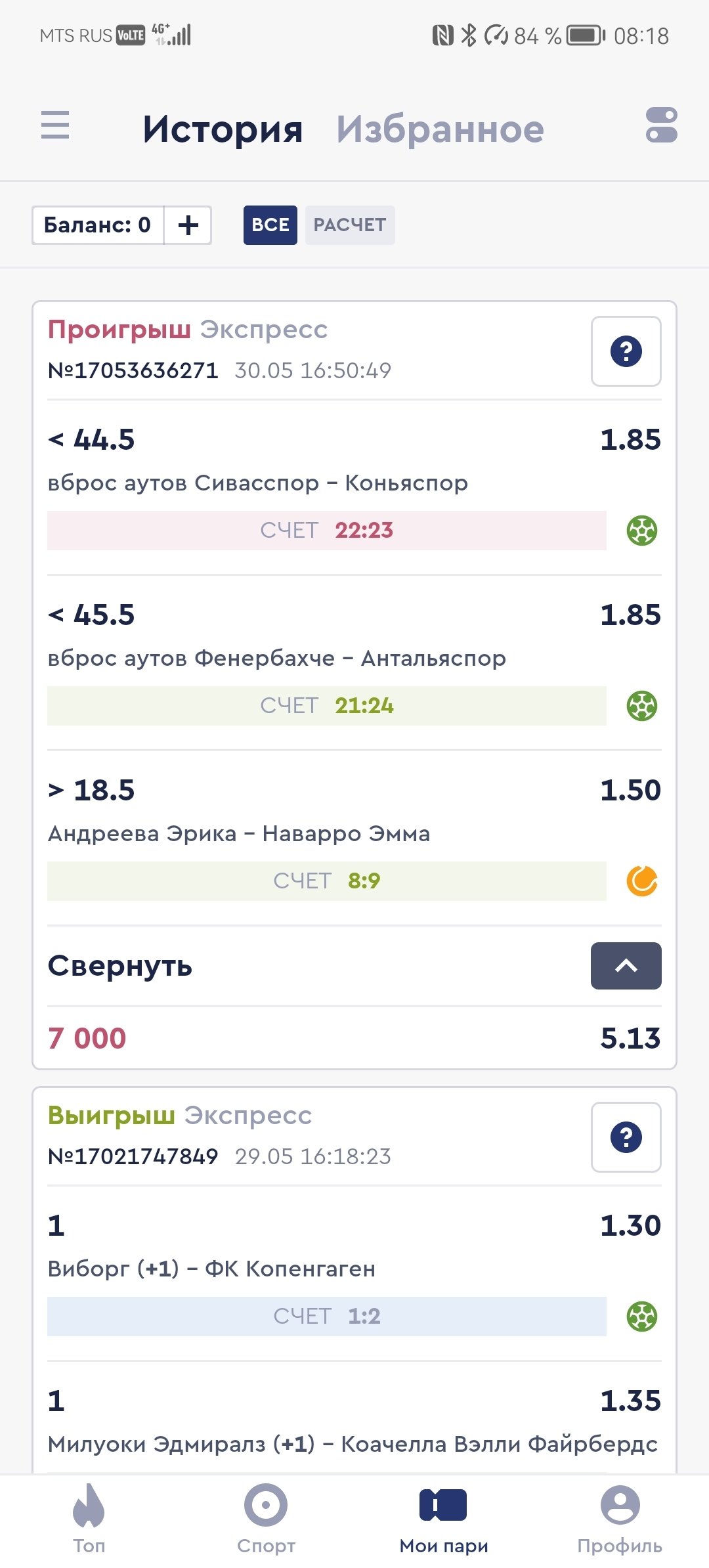Viewport: 709px width, 1568px height.
Task: Tap the plus to top up balance
Action: (x=188, y=225)
